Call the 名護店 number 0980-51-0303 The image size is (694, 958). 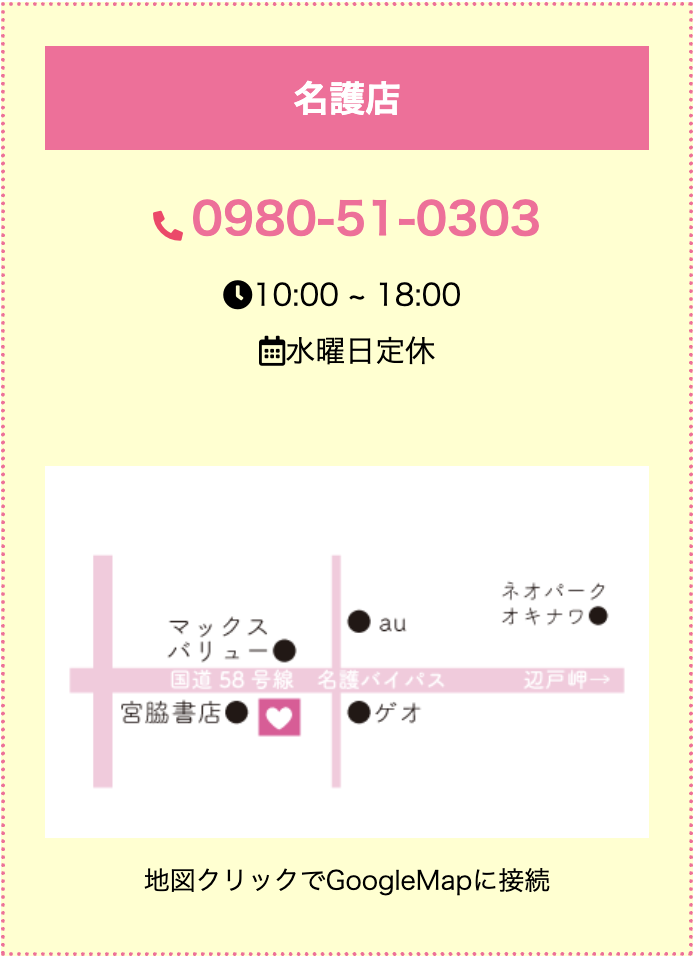tap(364, 219)
